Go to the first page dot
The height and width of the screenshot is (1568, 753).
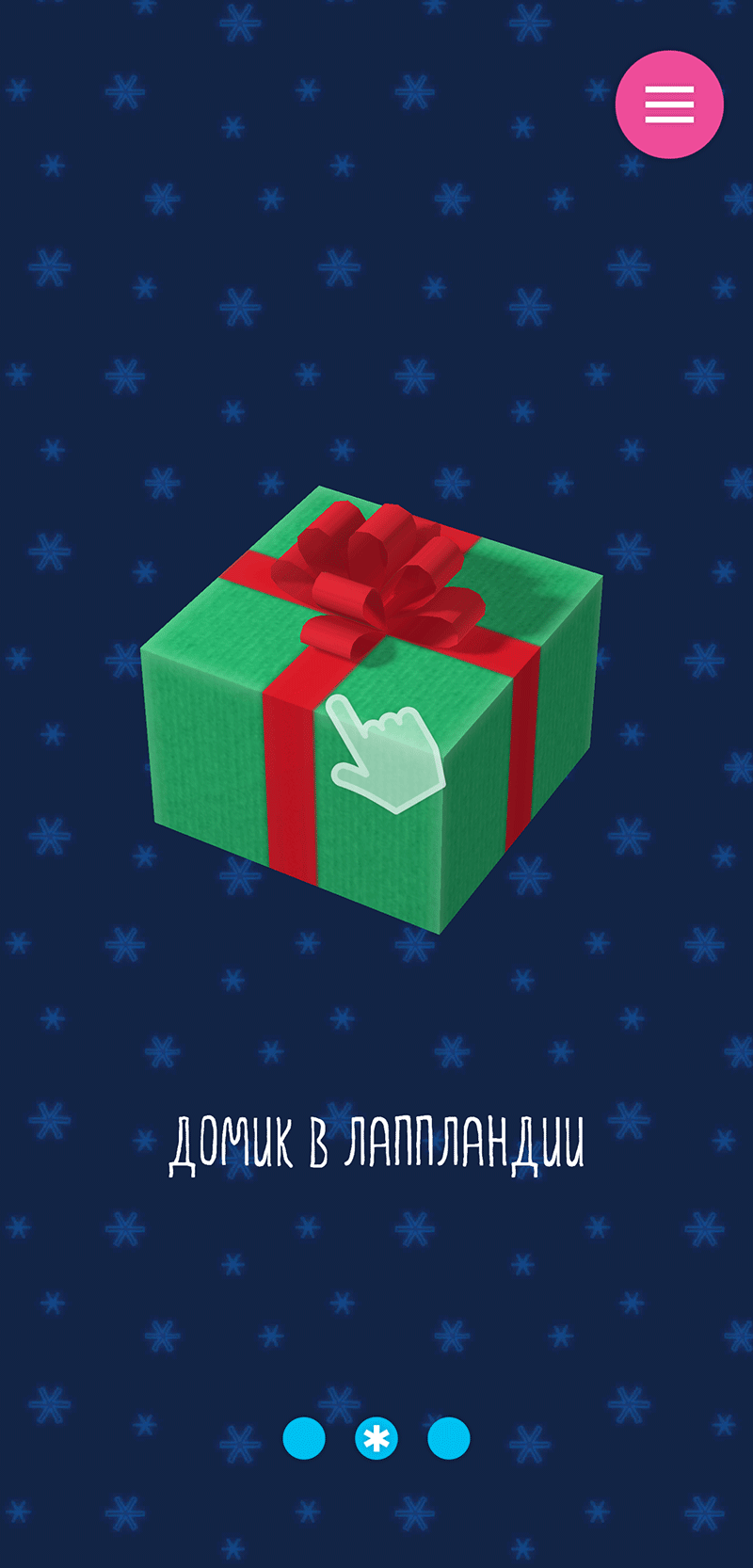click(x=304, y=1438)
